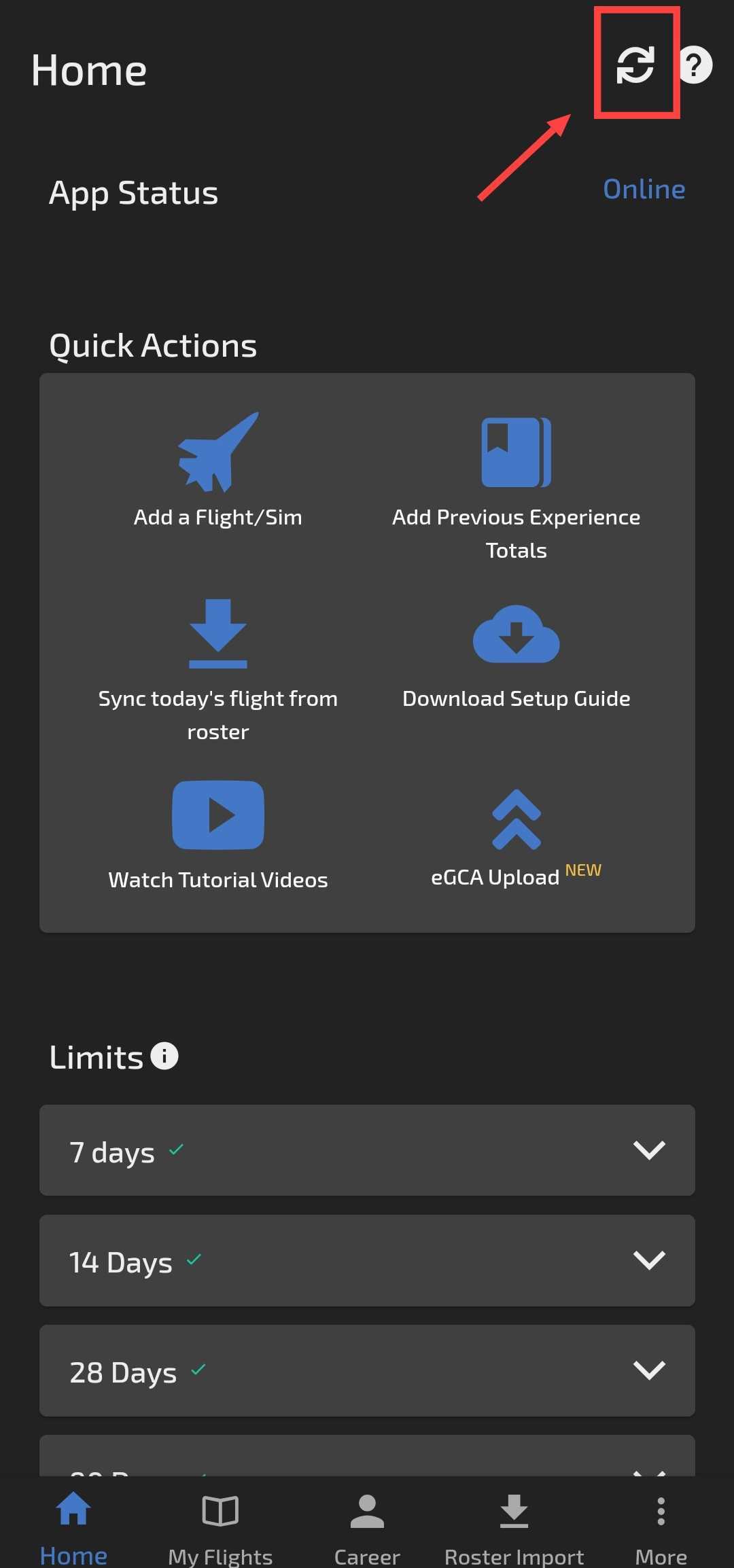The image size is (734, 1568).
Task: Watch Tutorial Videos
Action: click(x=218, y=836)
